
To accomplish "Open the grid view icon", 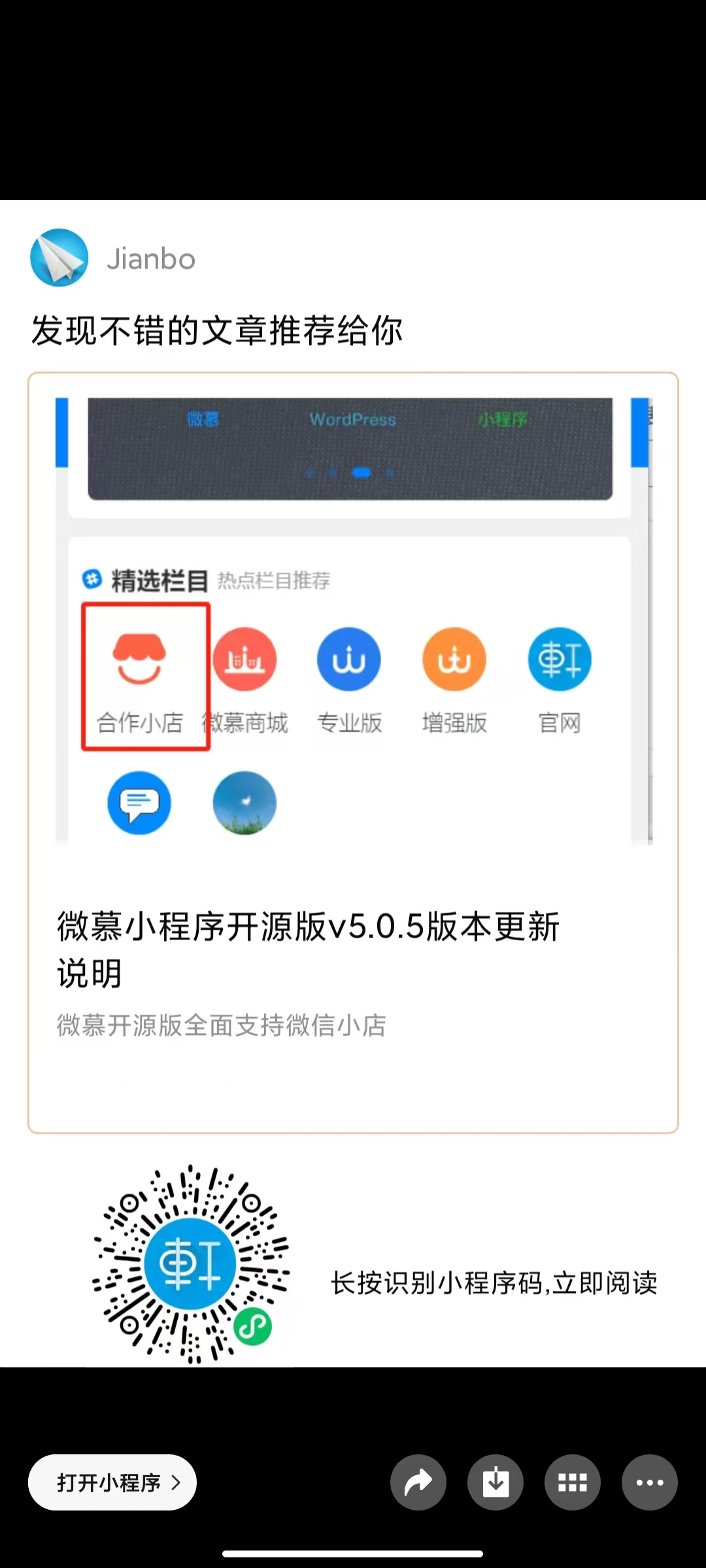I will point(573,1482).
